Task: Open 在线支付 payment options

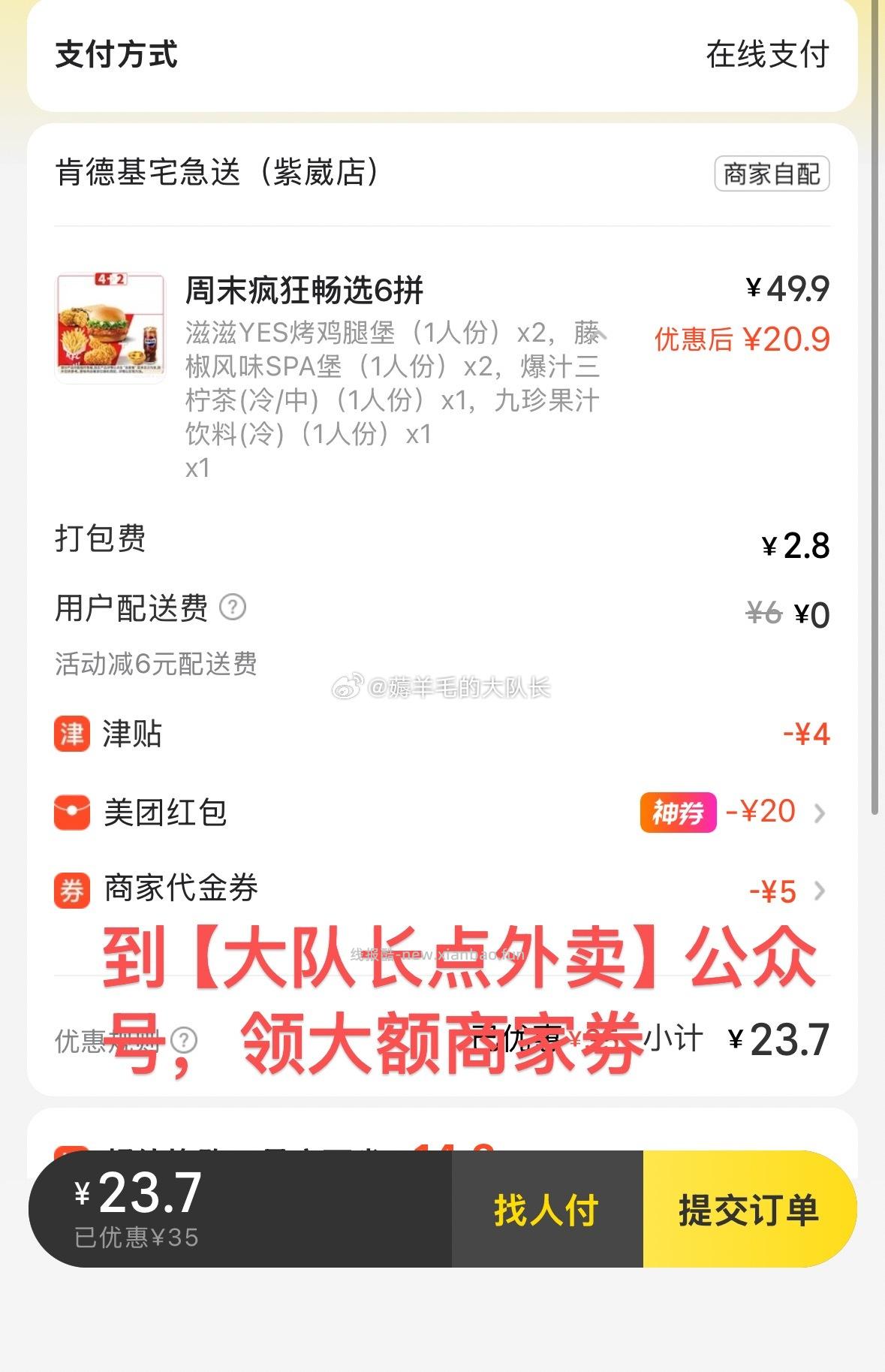Action: point(767,56)
